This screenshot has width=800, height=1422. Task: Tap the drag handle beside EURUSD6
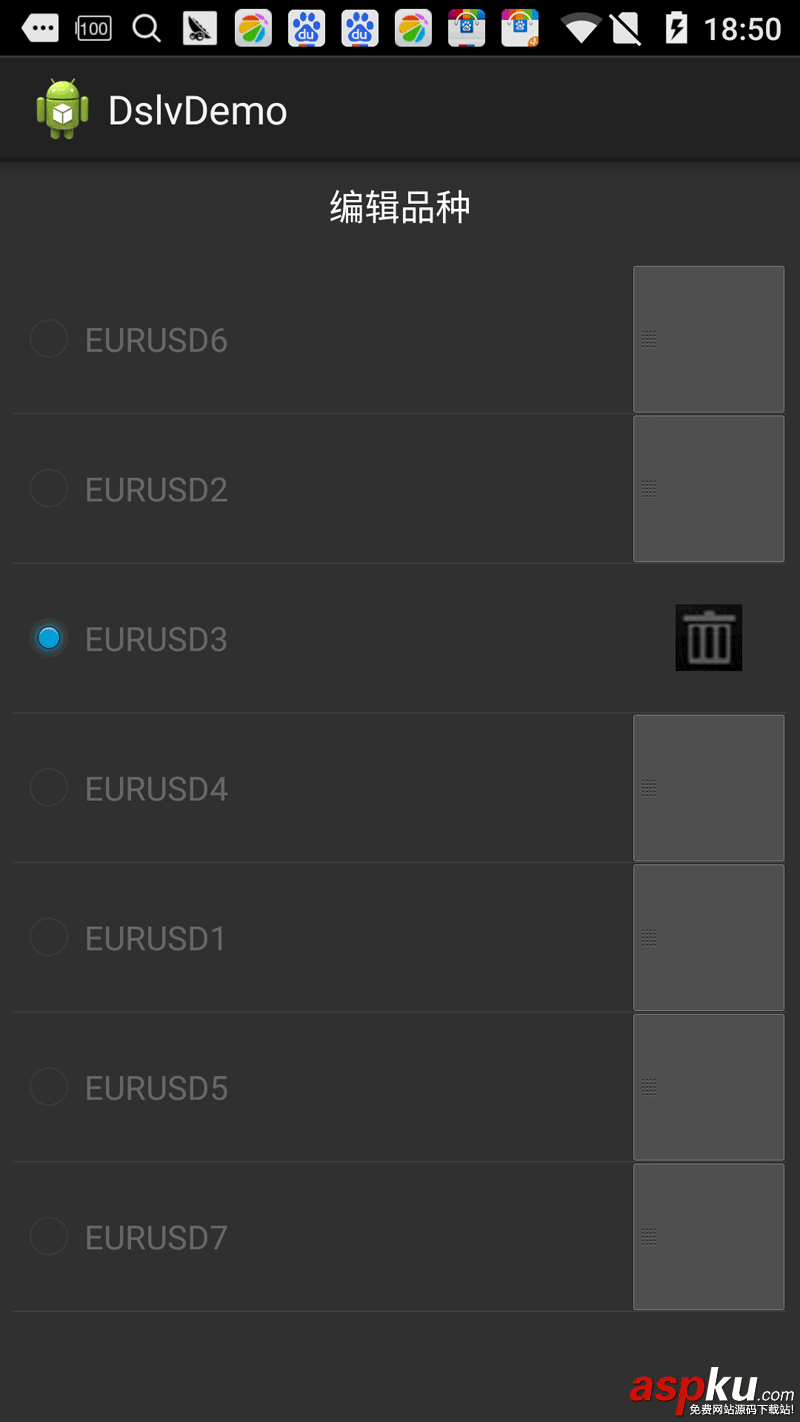pos(708,339)
